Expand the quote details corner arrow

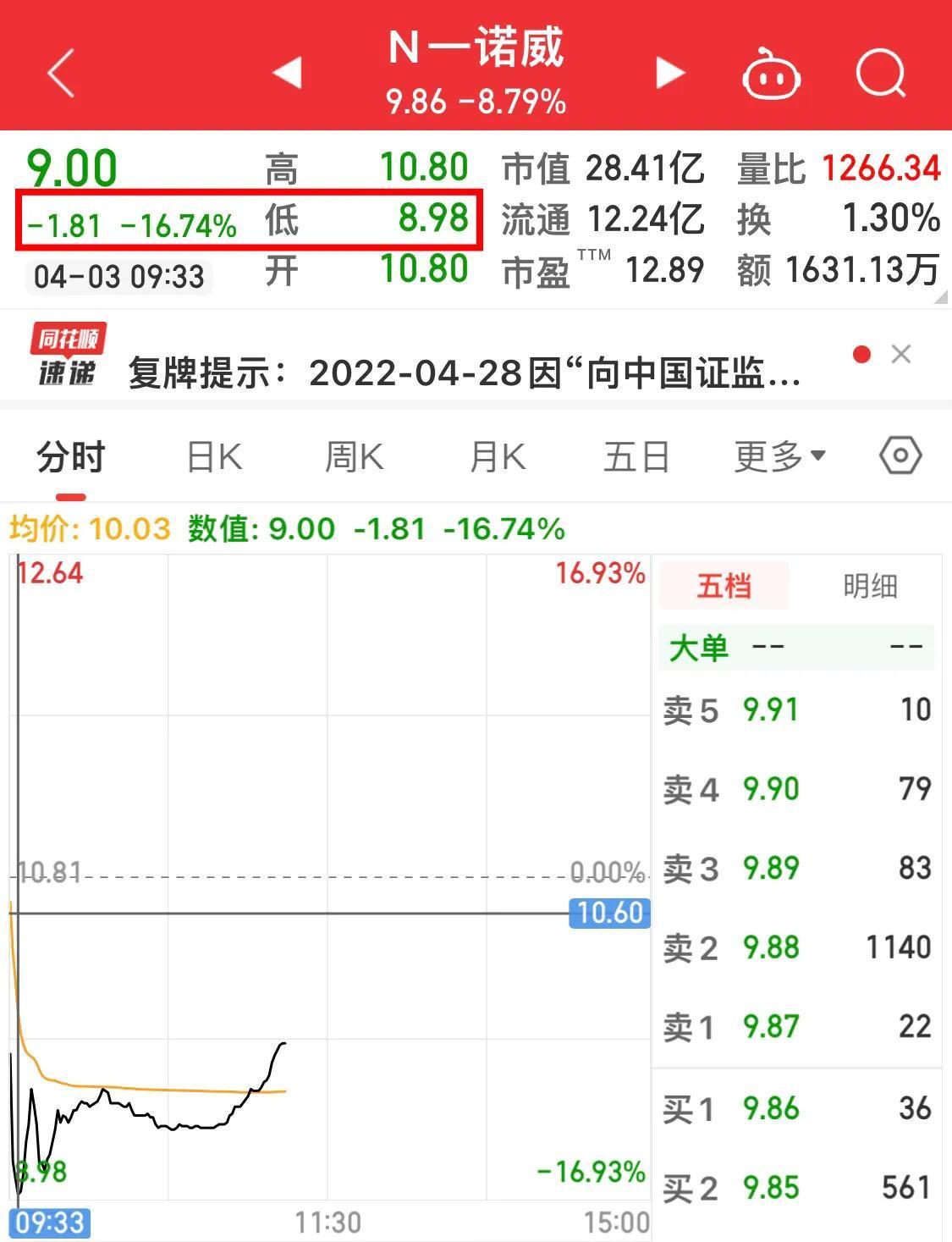(941, 297)
